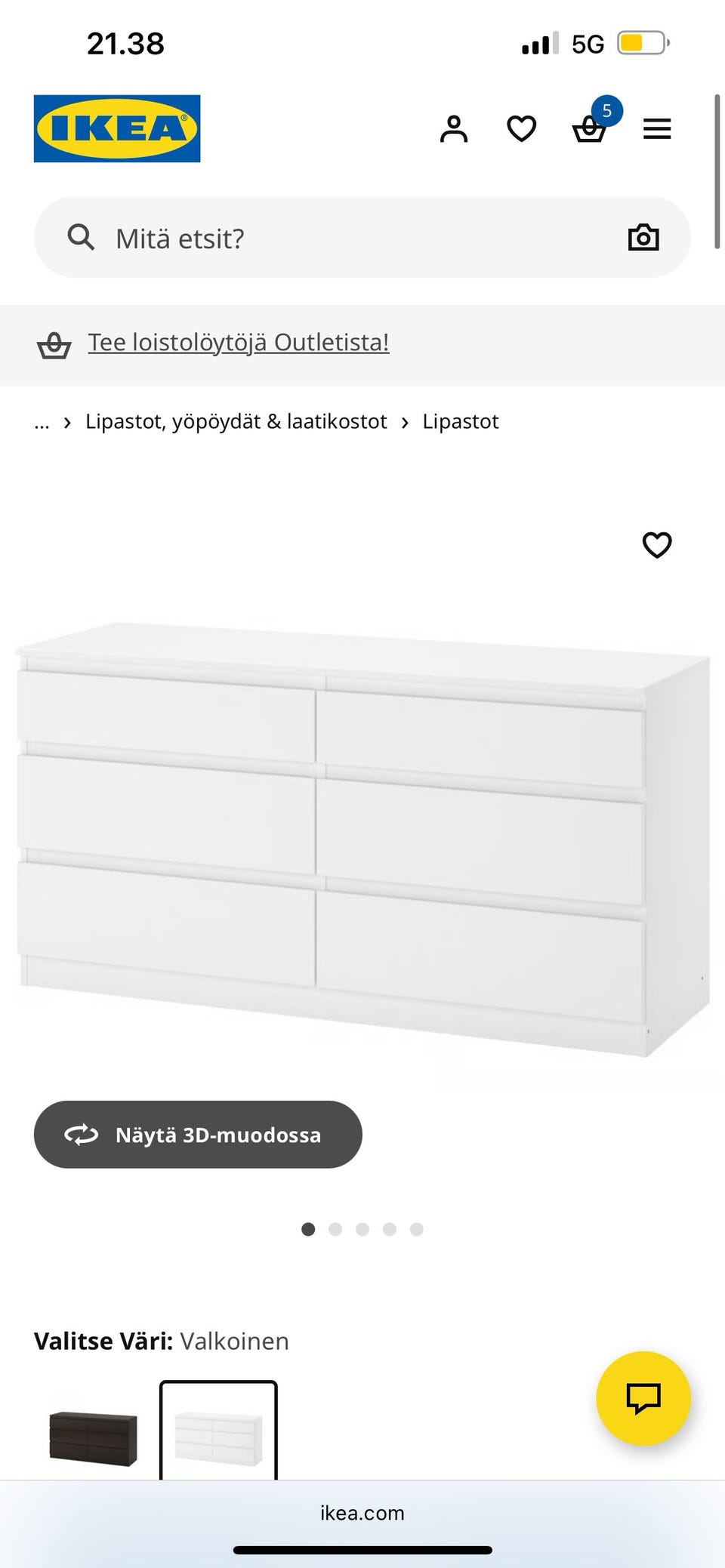
Task: Open the wishlist heart icon in header
Action: coord(523,128)
